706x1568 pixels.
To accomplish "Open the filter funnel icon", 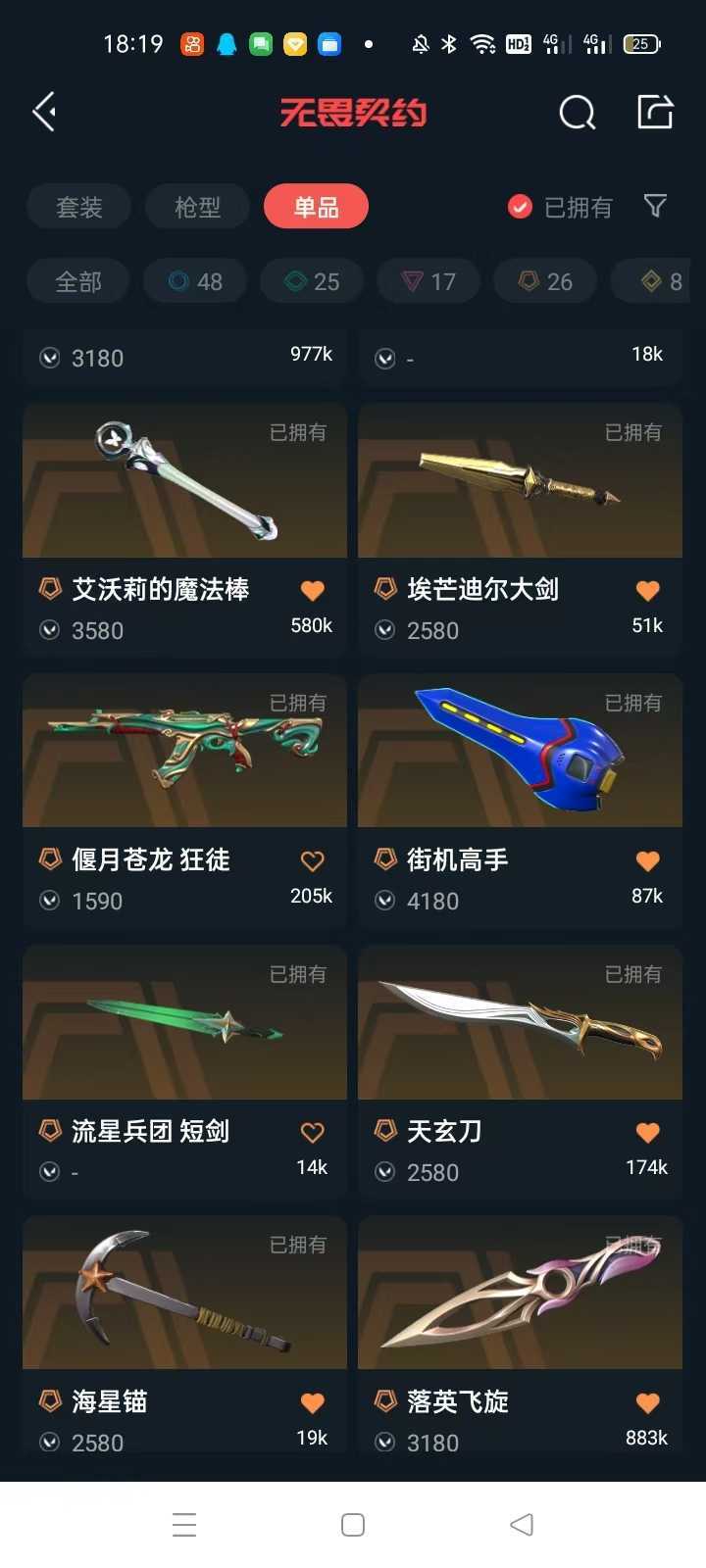I will click(x=655, y=206).
